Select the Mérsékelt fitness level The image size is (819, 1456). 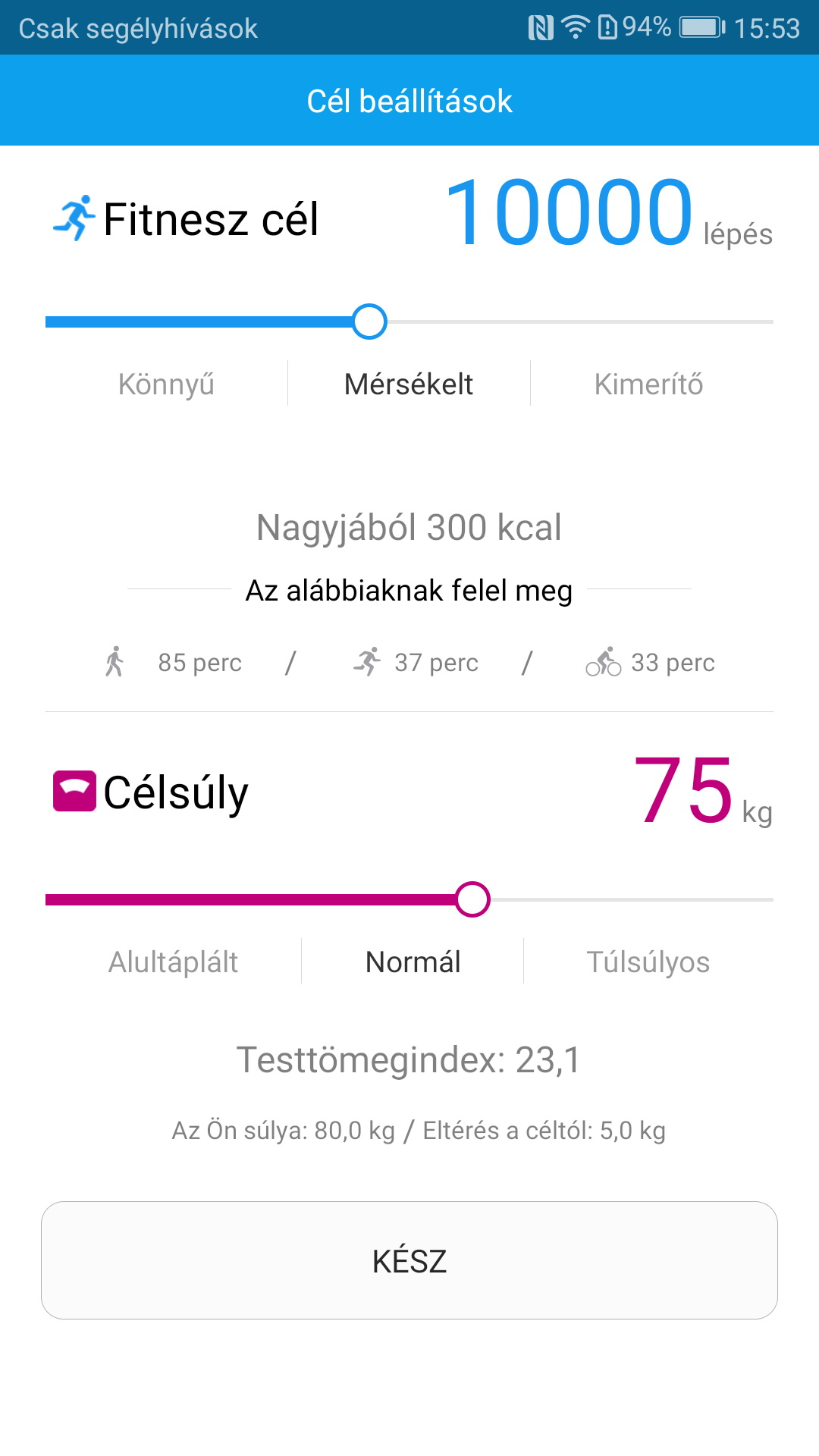pyautogui.click(x=409, y=384)
